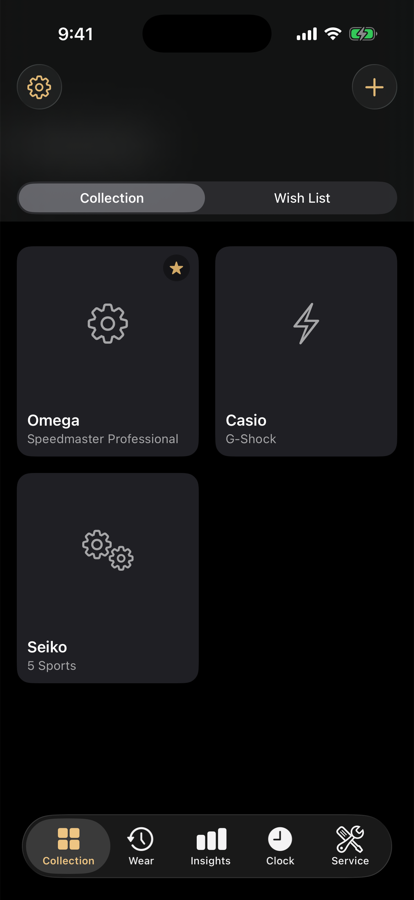Tap the Collection tab in the bottom bar

click(x=68, y=846)
